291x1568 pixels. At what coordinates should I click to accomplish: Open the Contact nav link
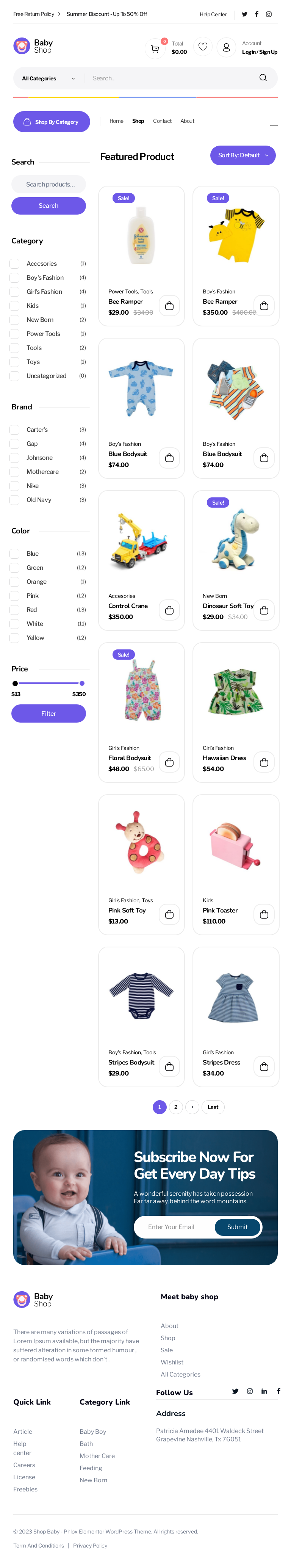(162, 121)
